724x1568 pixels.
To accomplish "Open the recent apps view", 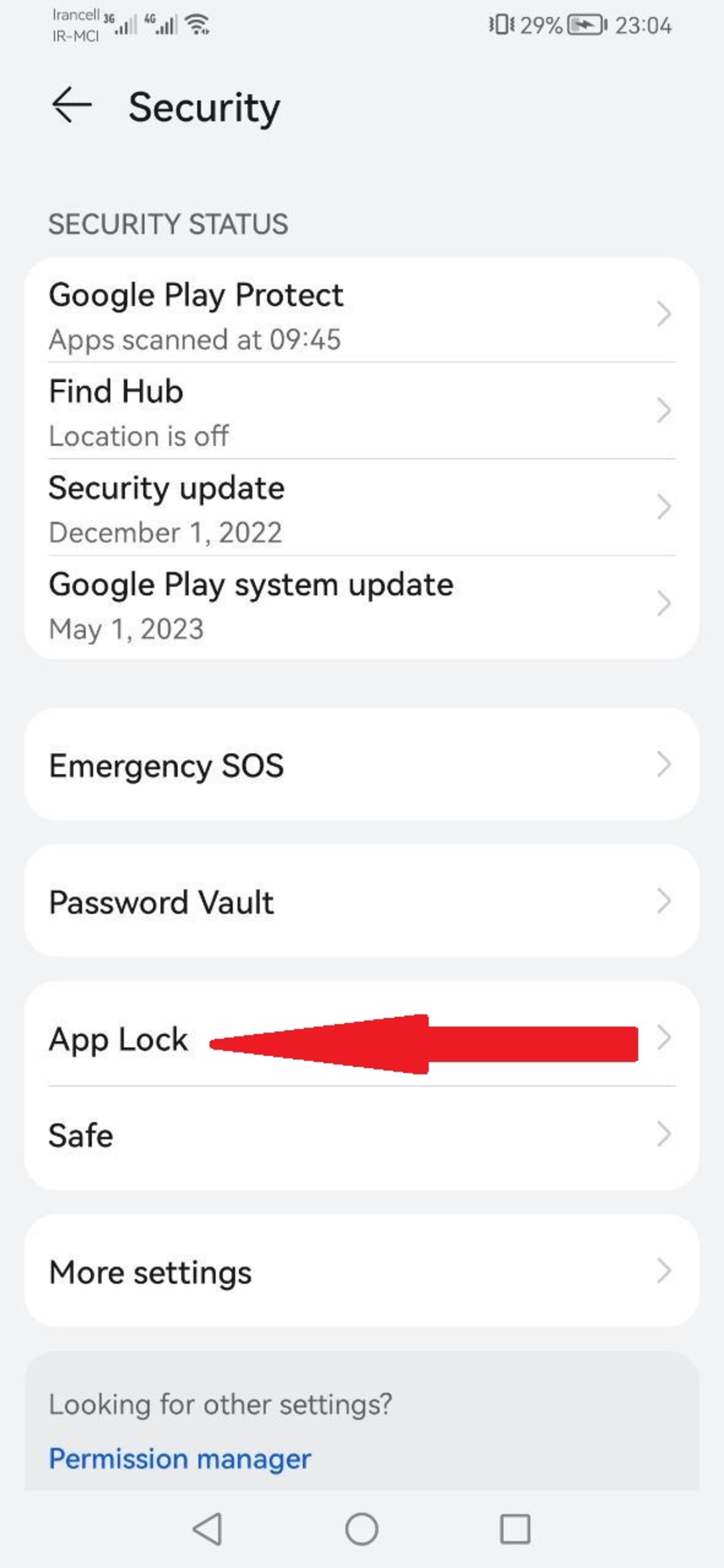I will (x=515, y=1528).
